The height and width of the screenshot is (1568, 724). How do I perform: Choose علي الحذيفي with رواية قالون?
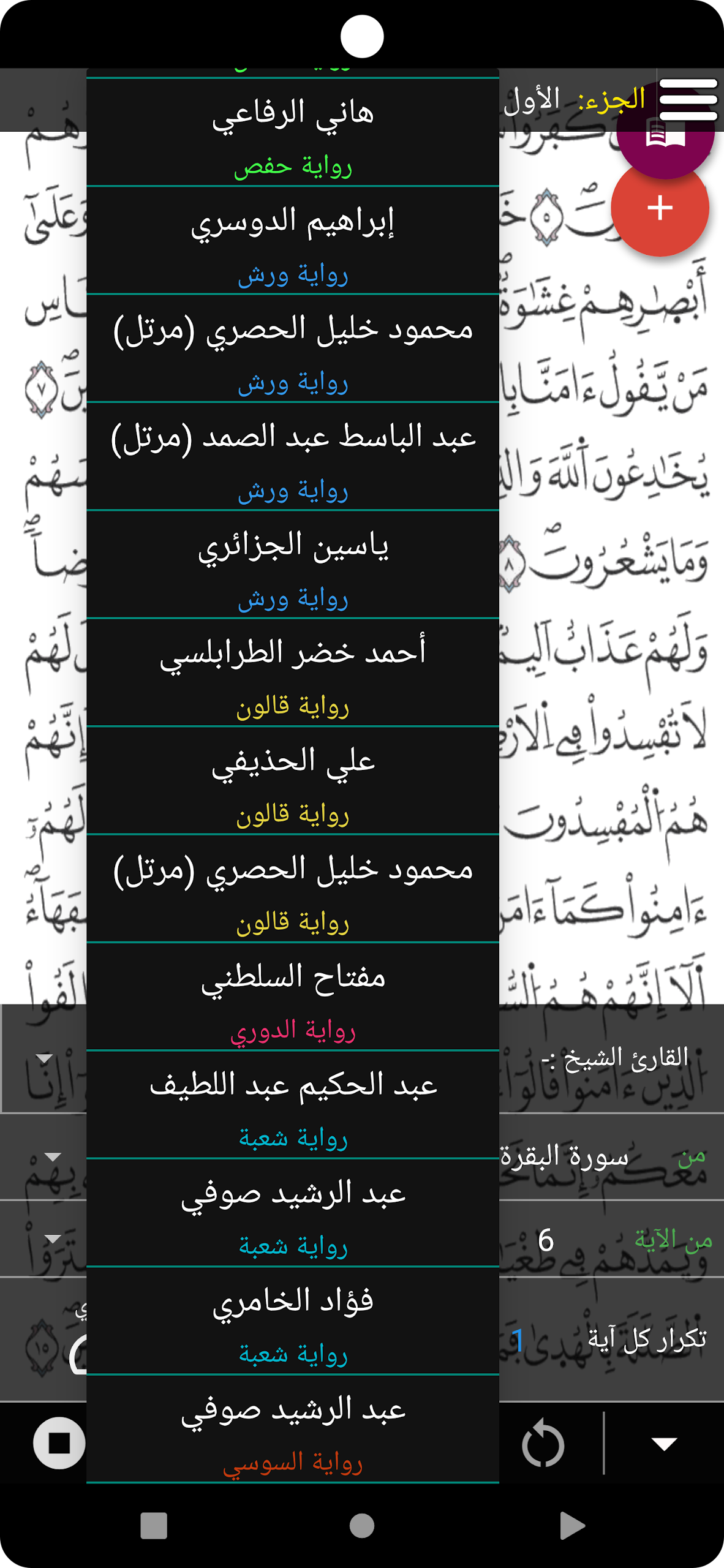[x=294, y=778]
